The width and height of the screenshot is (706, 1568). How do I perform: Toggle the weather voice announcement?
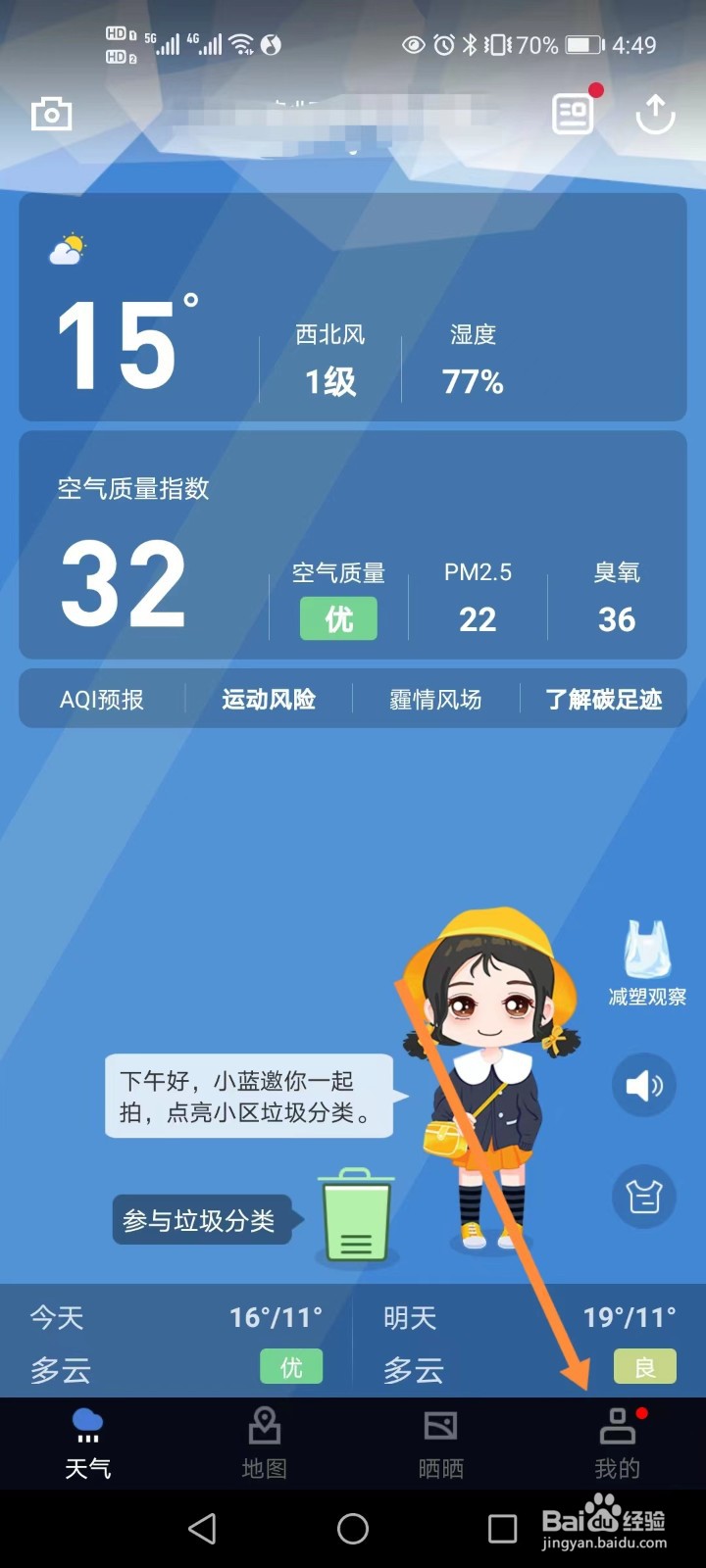tap(643, 1085)
